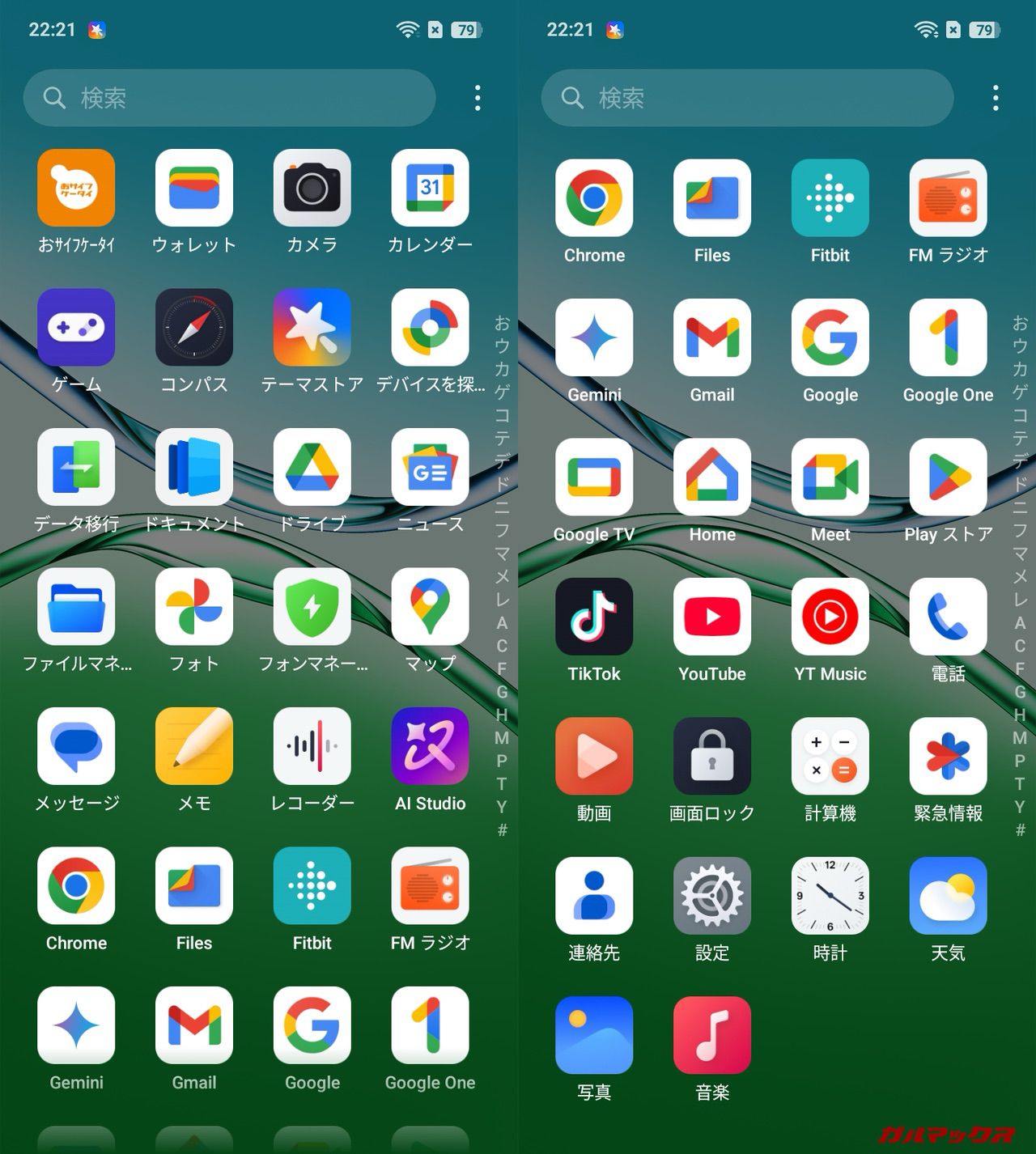Check the 天気 app
Image resolution: width=1036 pixels, height=1154 pixels.
(x=948, y=896)
